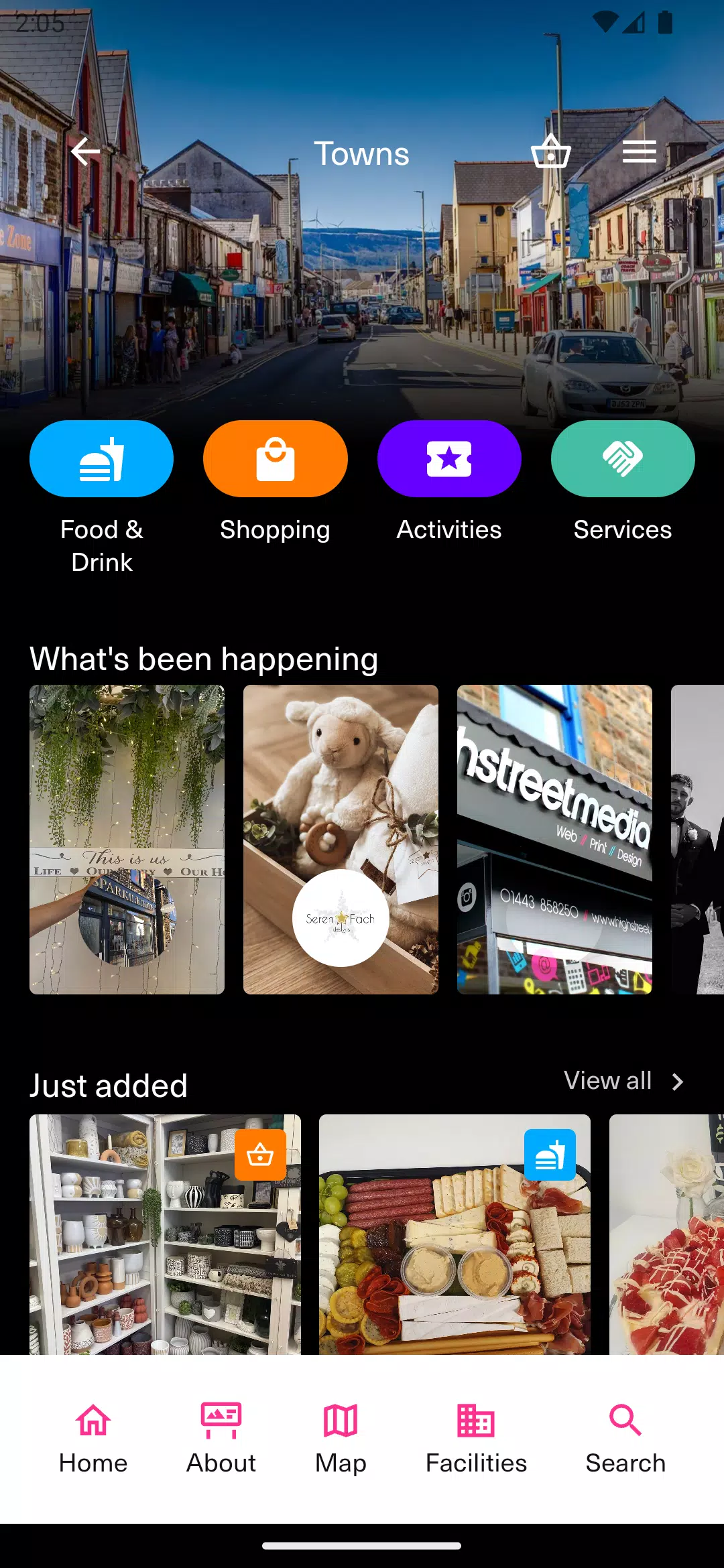724x1568 pixels.
Task: Open the charcuterie platter food card
Action: (455, 1234)
